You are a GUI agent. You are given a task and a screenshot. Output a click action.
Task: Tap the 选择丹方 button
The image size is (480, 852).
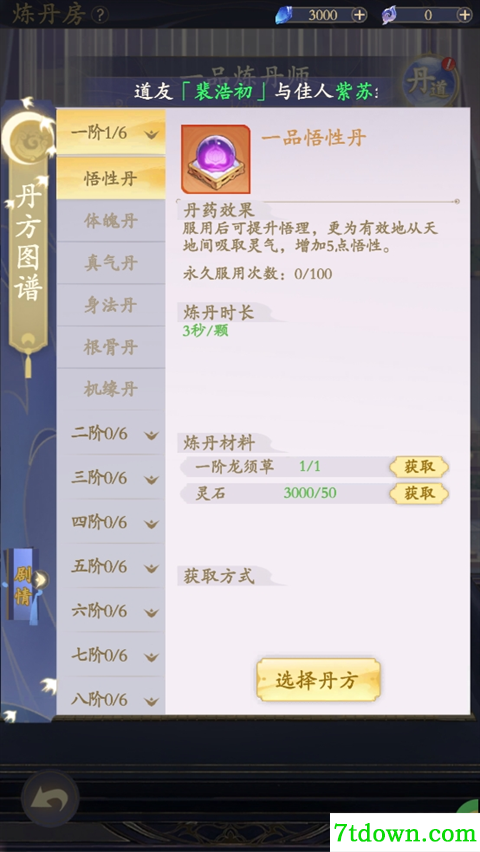pos(318,680)
